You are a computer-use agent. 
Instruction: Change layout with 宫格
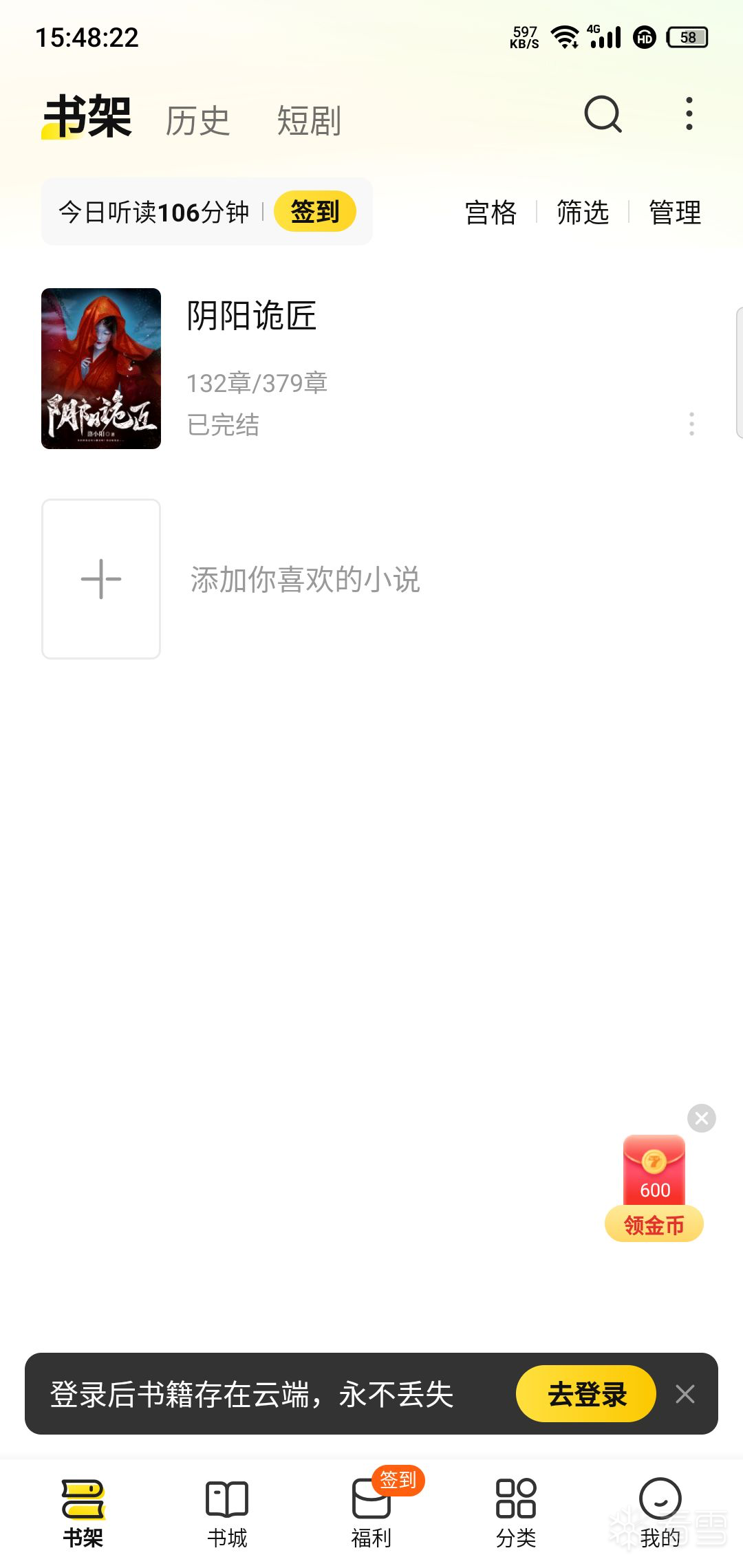click(491, 213)
